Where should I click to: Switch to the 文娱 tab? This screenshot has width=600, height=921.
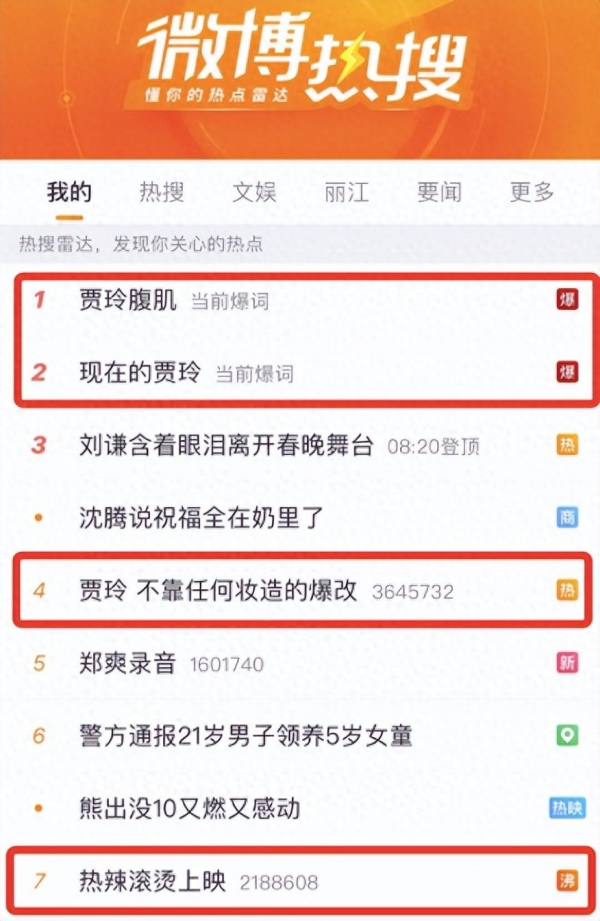click(254, 193)
